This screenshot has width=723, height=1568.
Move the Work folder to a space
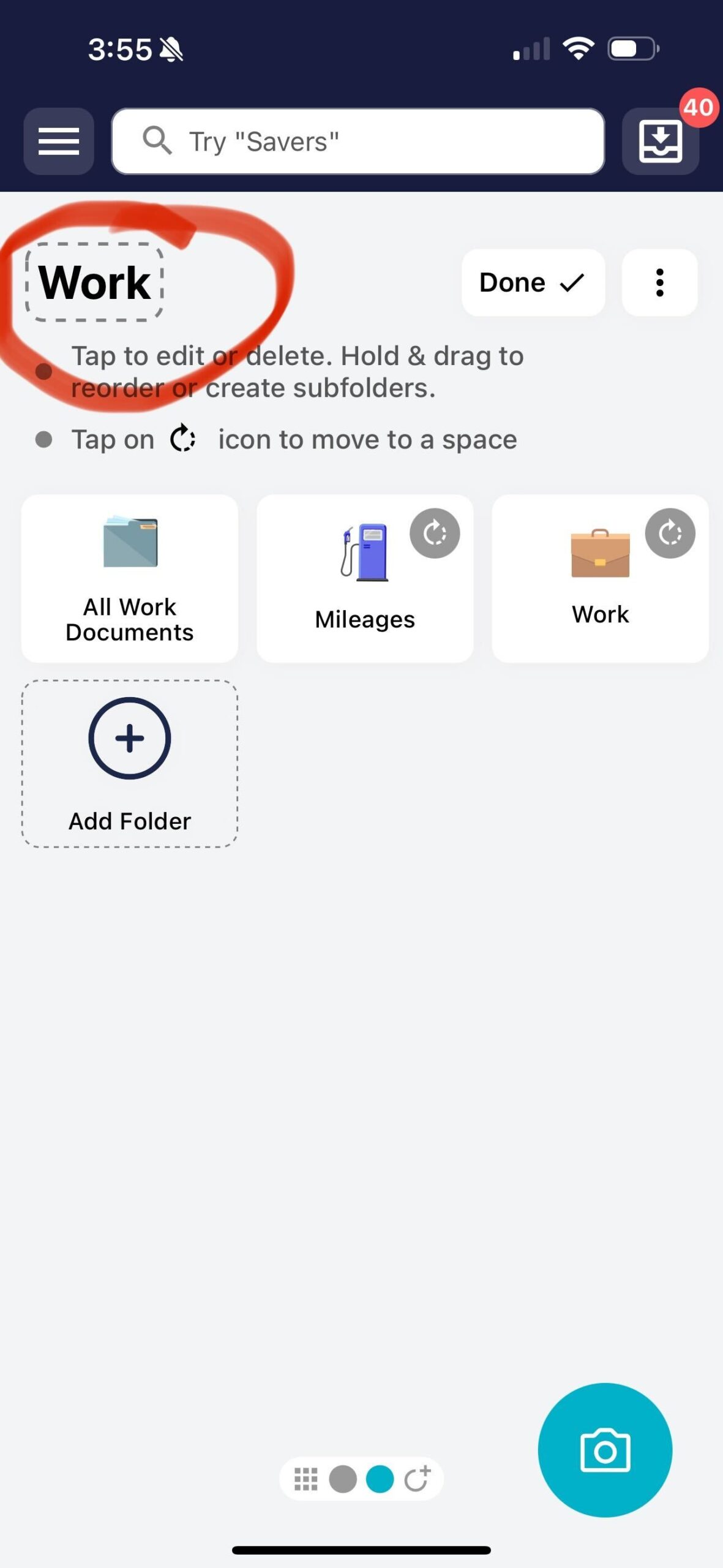coord(670,533)
